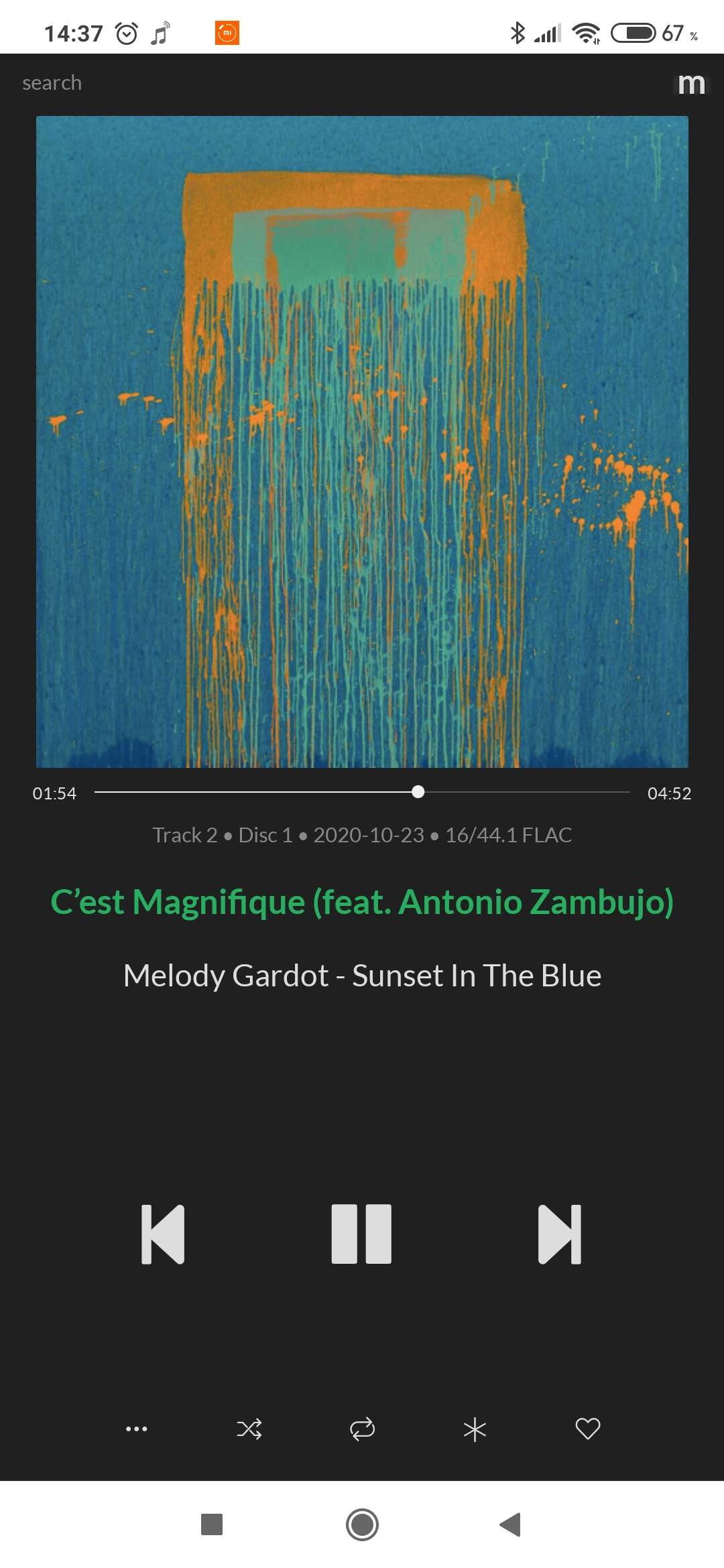Go back with the system back button
Viewport: 724px width, 1568px height.
coord(510,1524)
